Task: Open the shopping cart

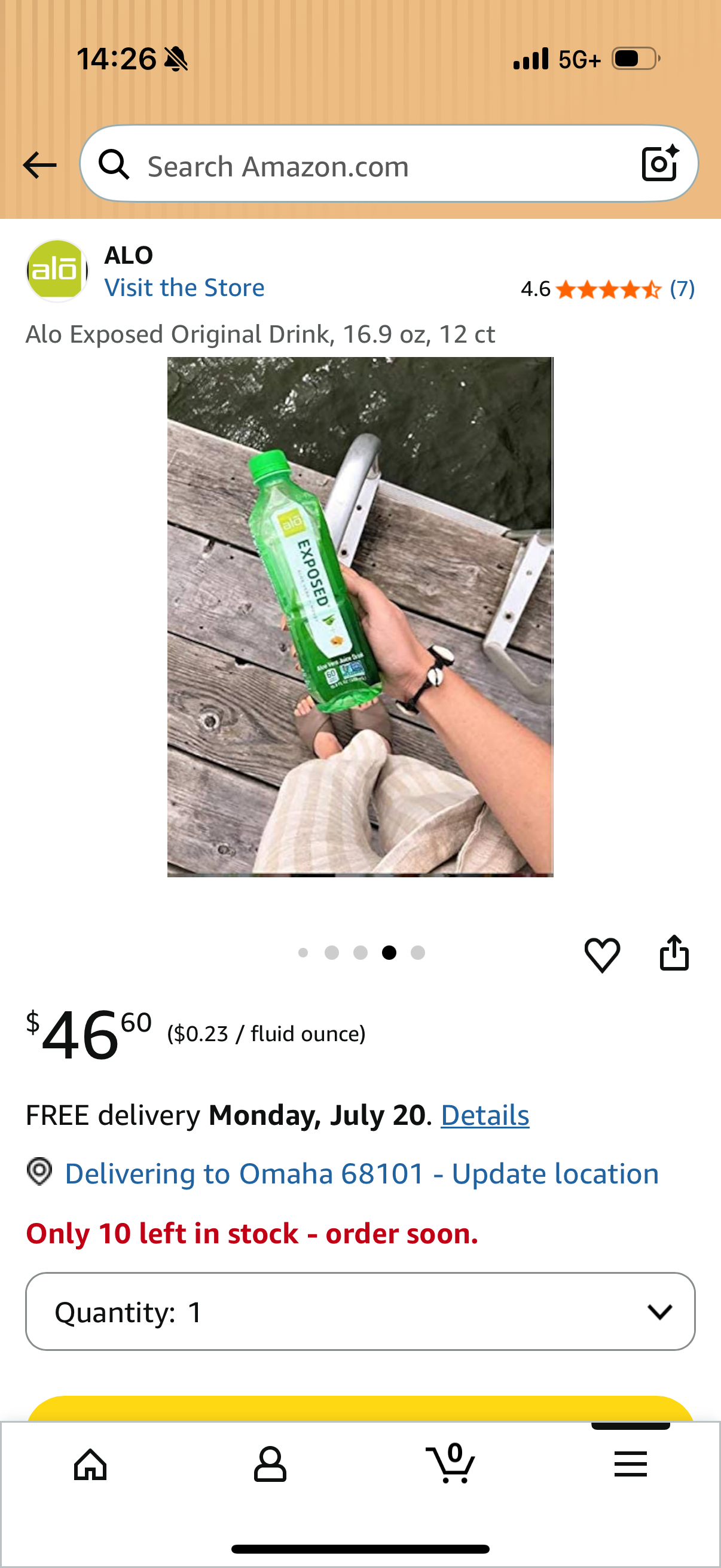Action: point(451,1463)
